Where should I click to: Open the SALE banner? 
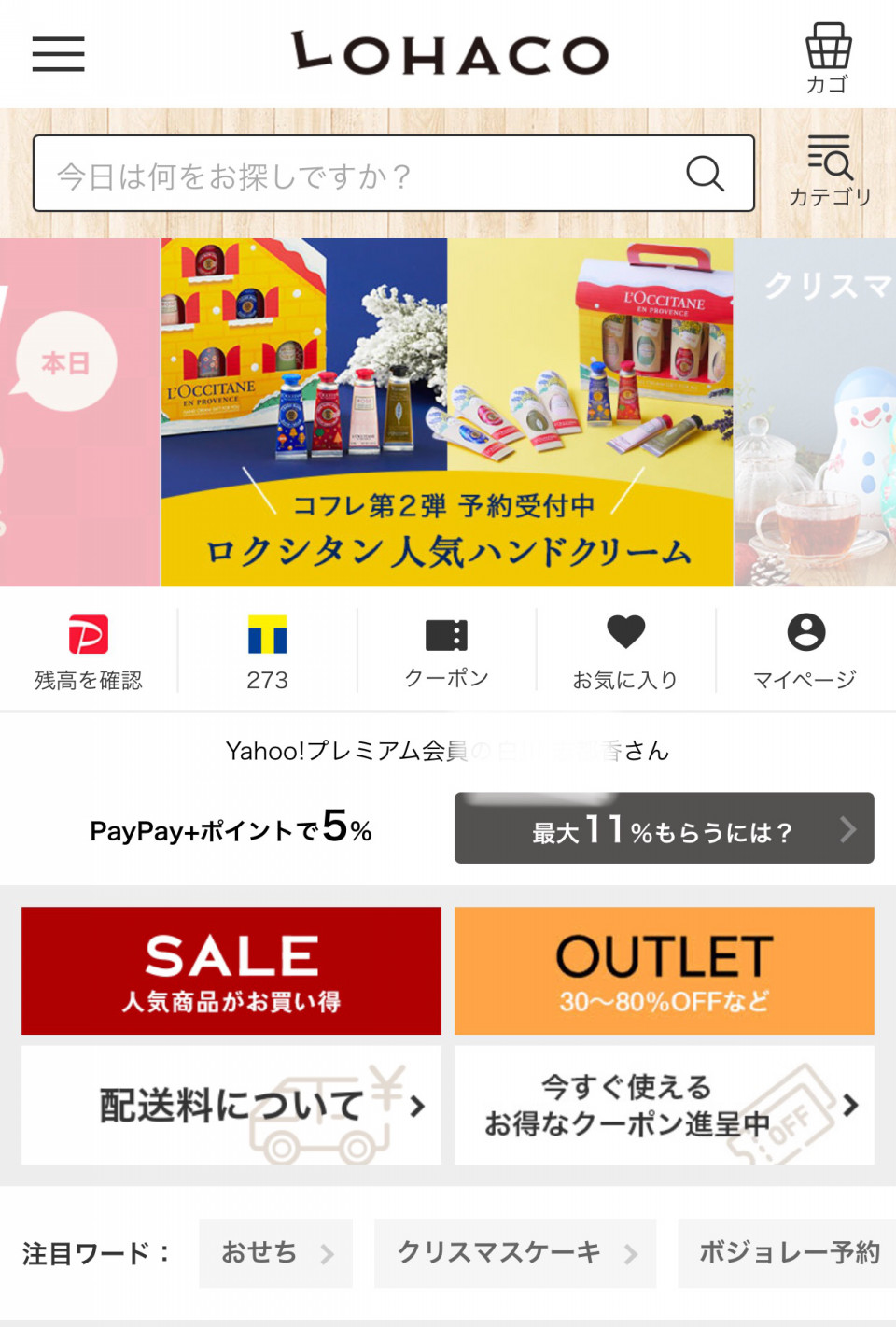pyautogui.click(x=231, y=970)
